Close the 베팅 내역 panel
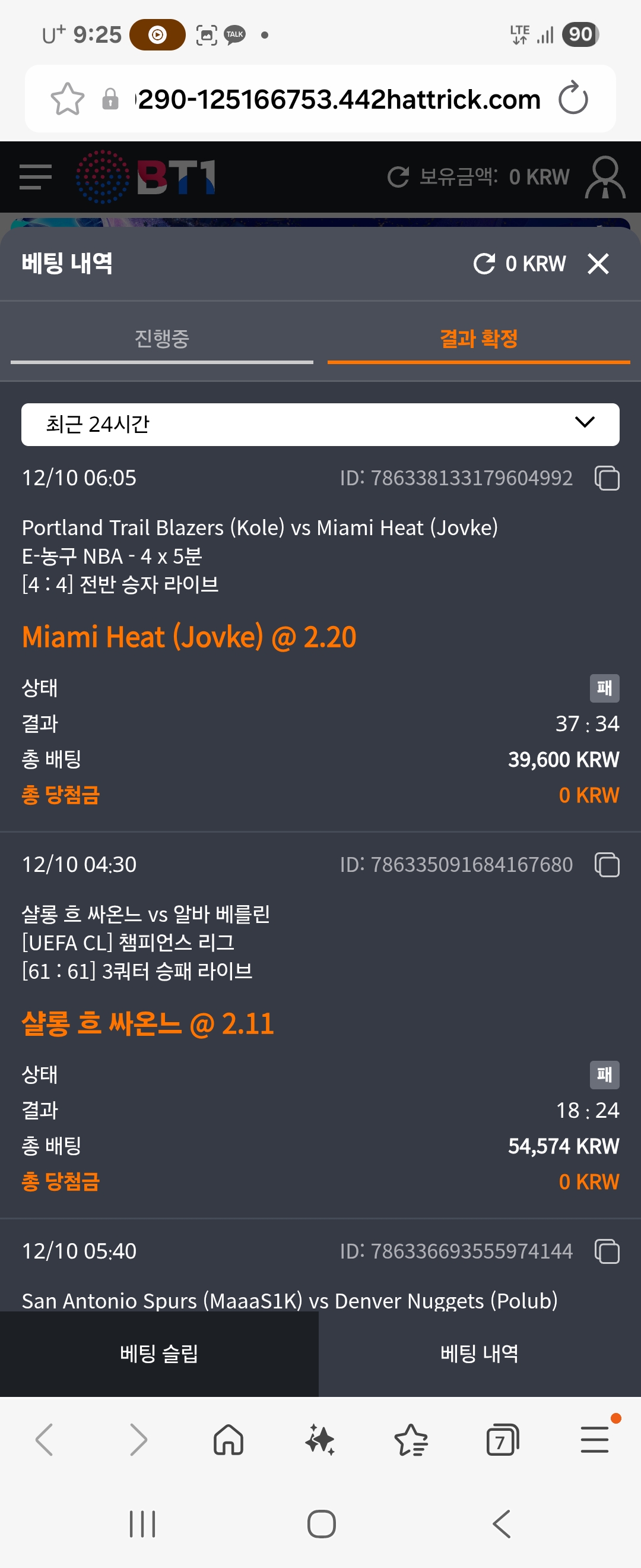Screen dimensions: 641x1568 pos(598,264)
